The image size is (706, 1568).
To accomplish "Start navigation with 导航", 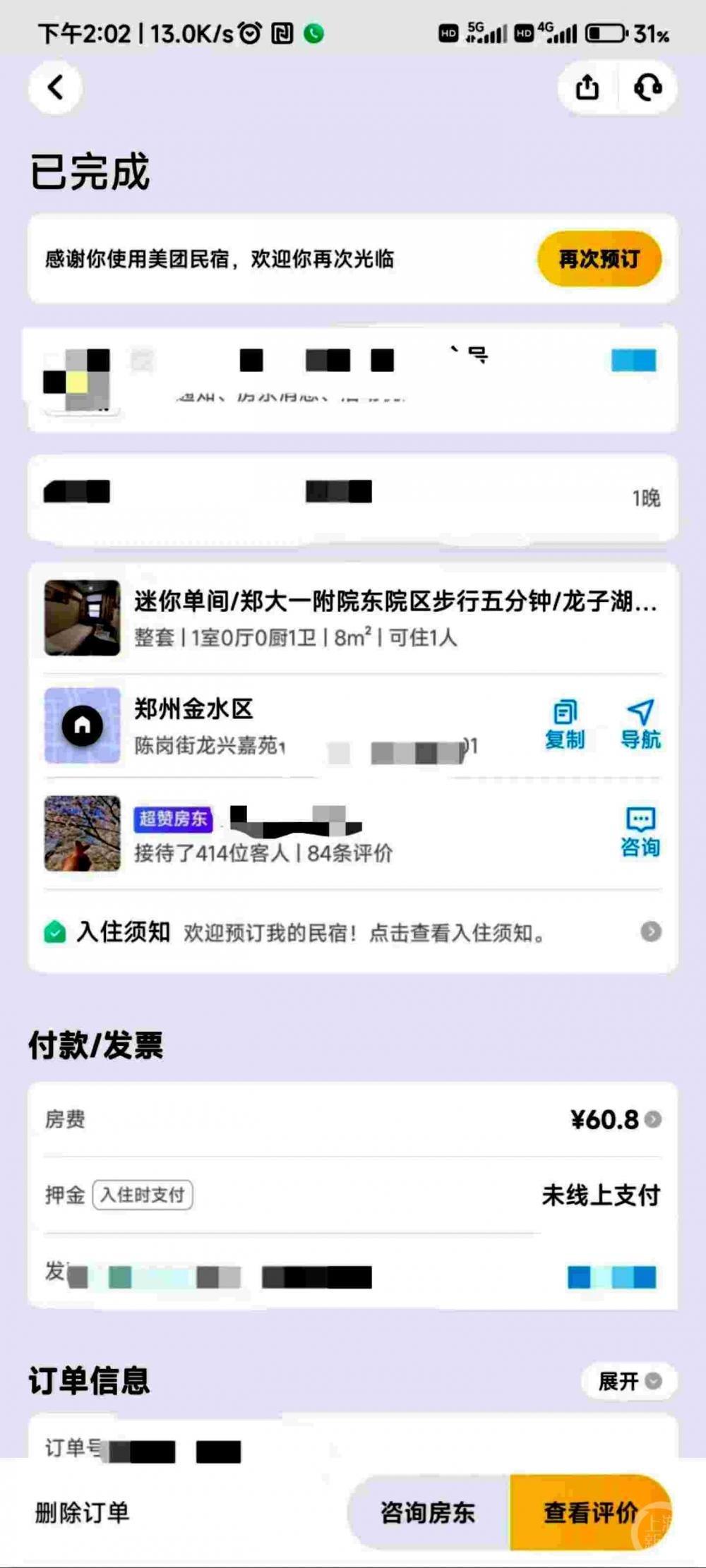I will click(x=640, y=725).
